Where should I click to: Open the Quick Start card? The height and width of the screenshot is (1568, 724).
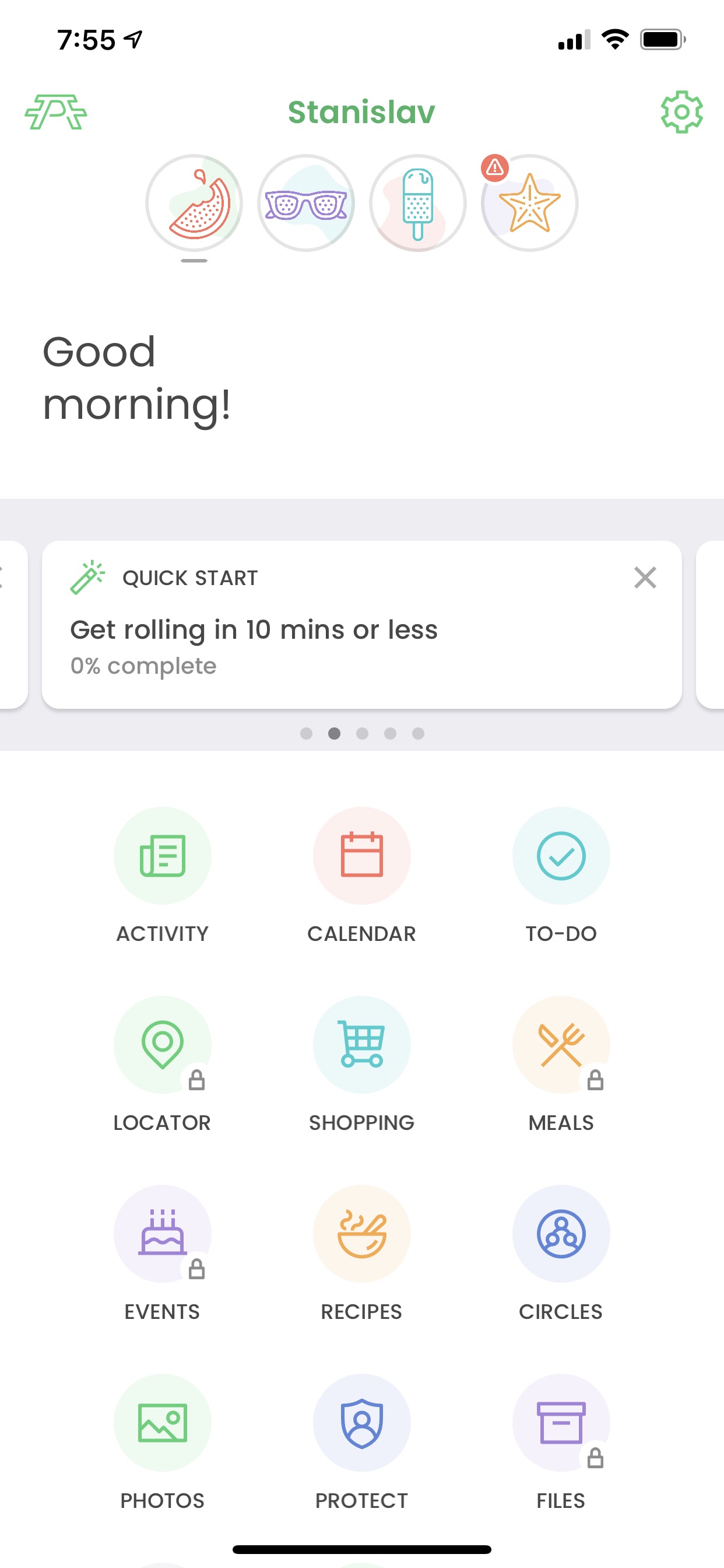coord(362,625)
